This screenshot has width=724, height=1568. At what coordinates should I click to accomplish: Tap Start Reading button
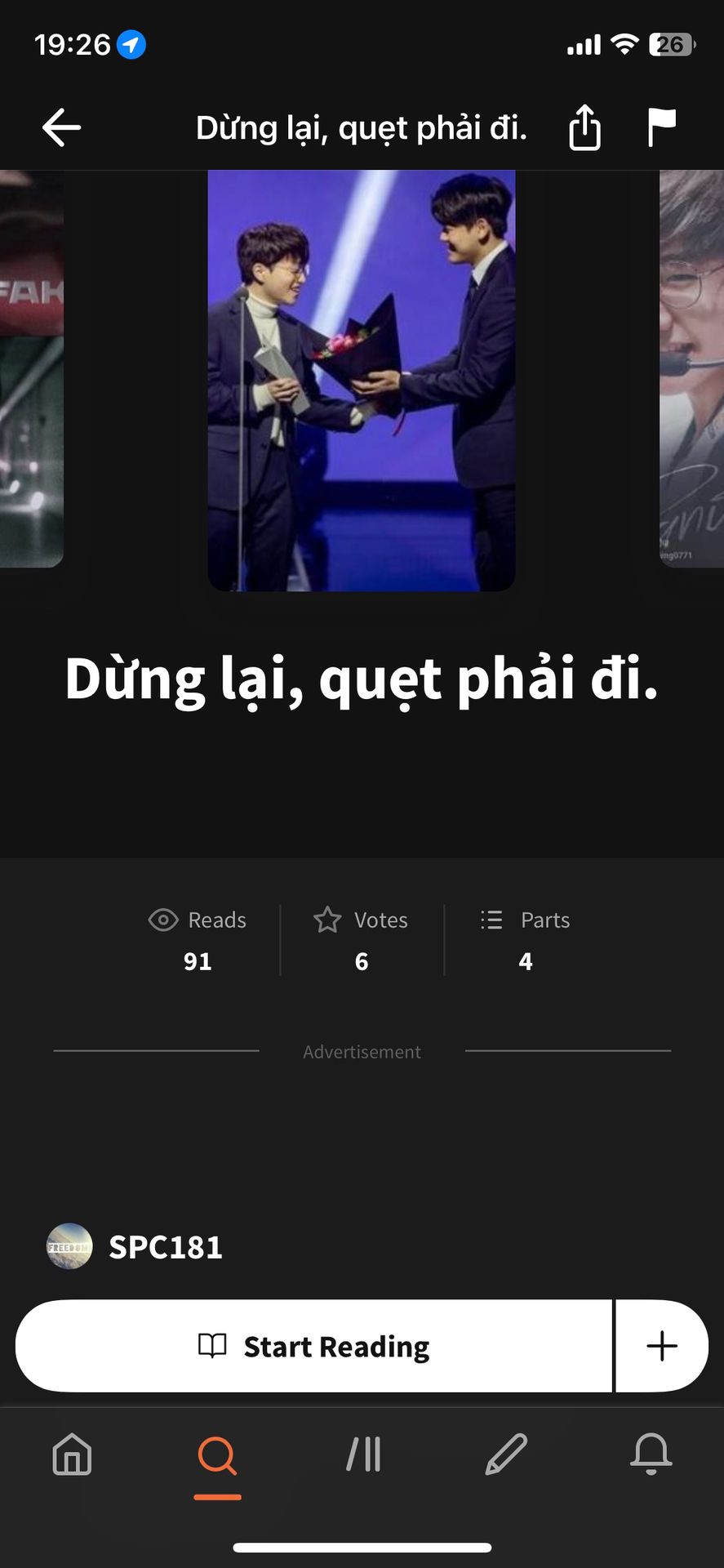click(314, 1347)
